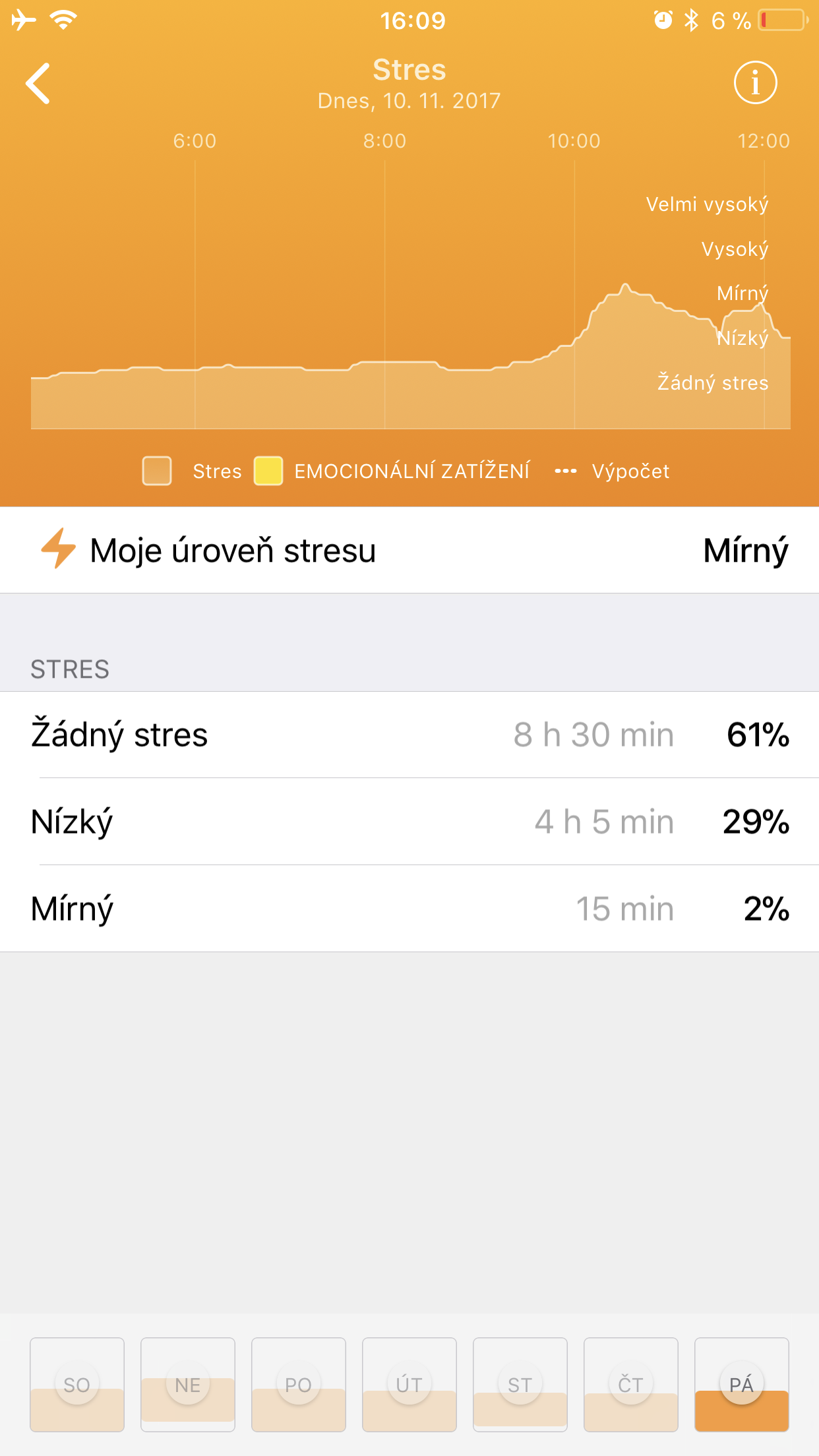This screenshot has width=819, height=1456.
Task: View the ST day tile
Action: pos(520,1384)
